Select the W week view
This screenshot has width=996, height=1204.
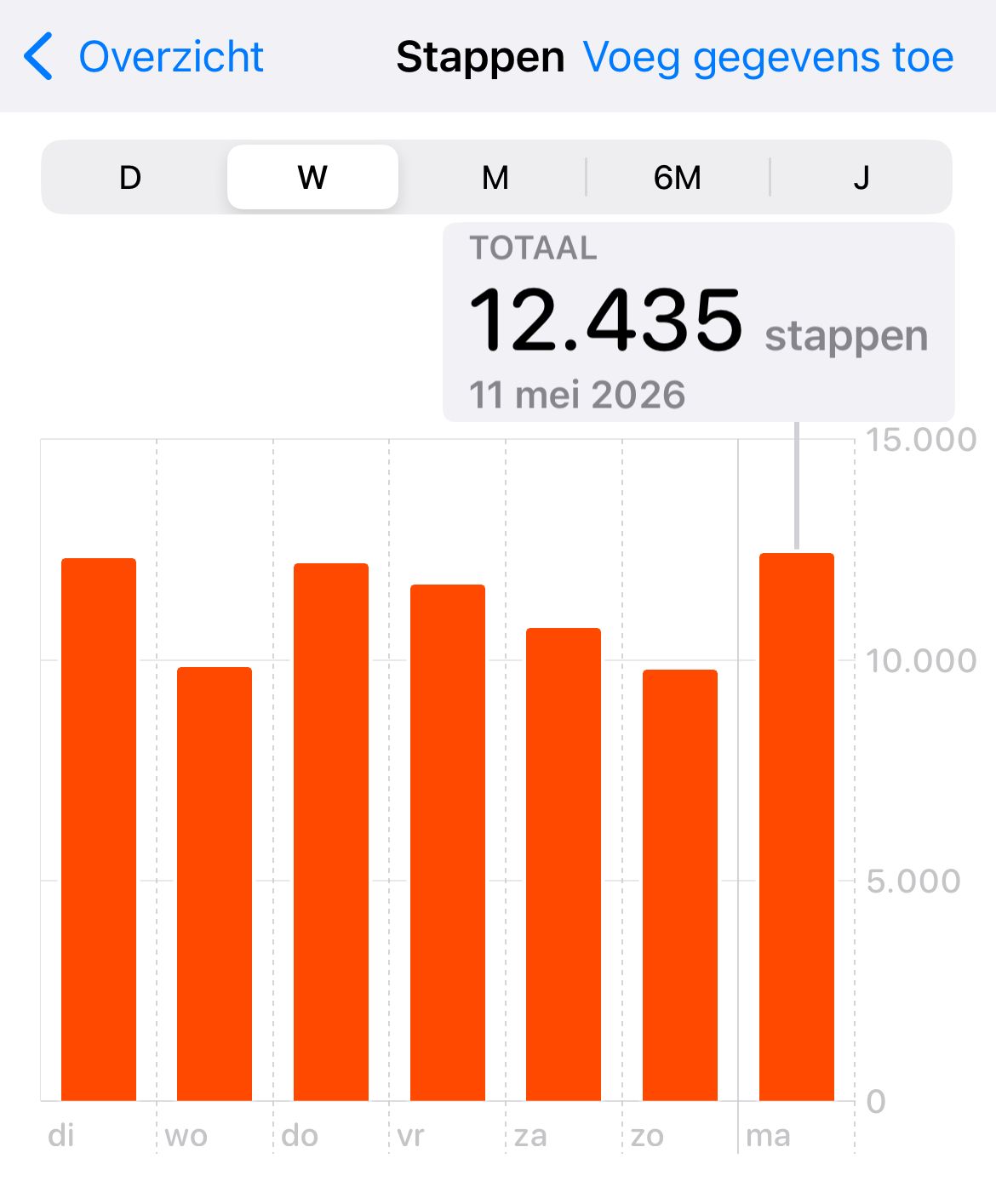[312, 177]
